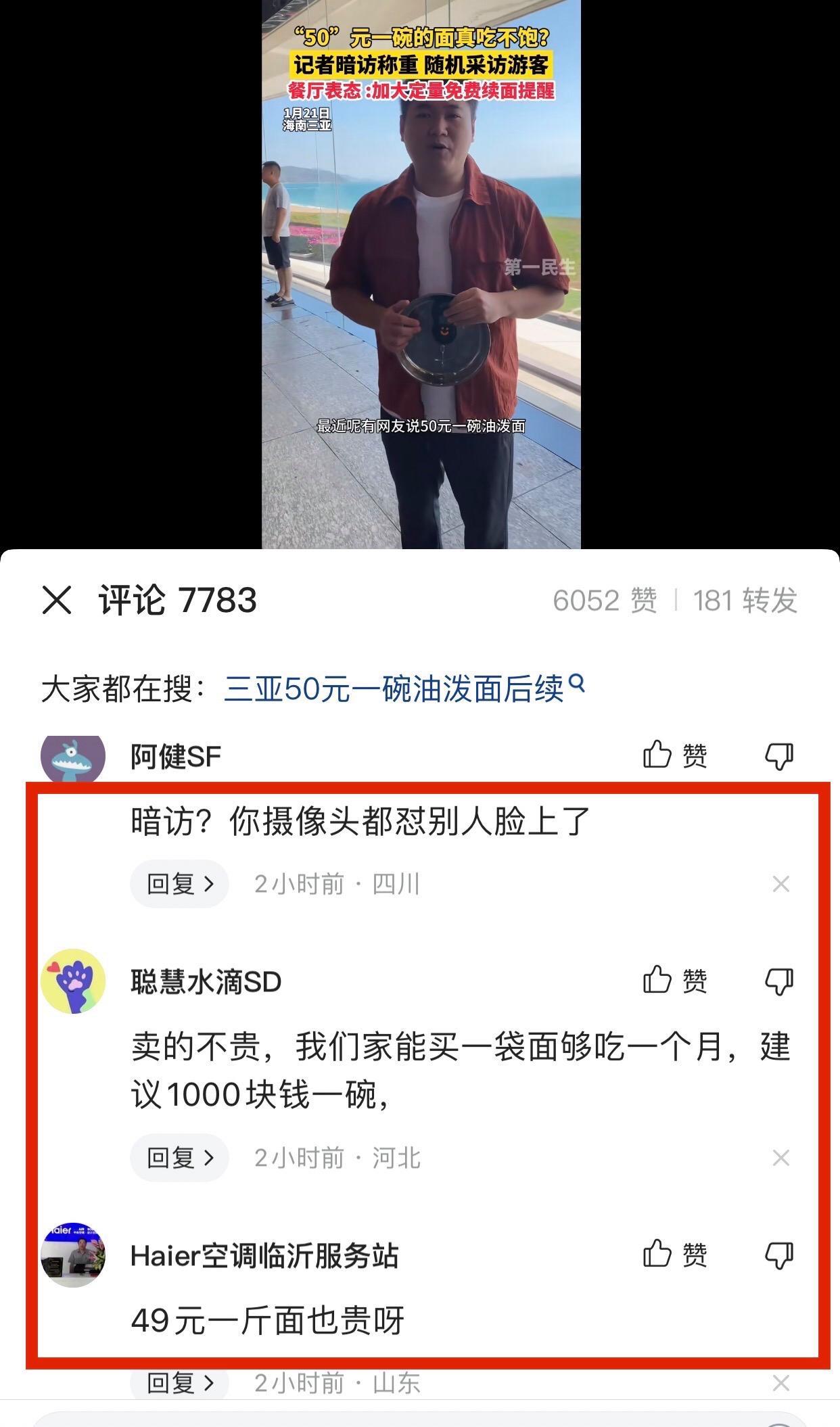
Task: Dismiss 聪慧水滴SD's comment
Action: click(x=780, y=1158)
